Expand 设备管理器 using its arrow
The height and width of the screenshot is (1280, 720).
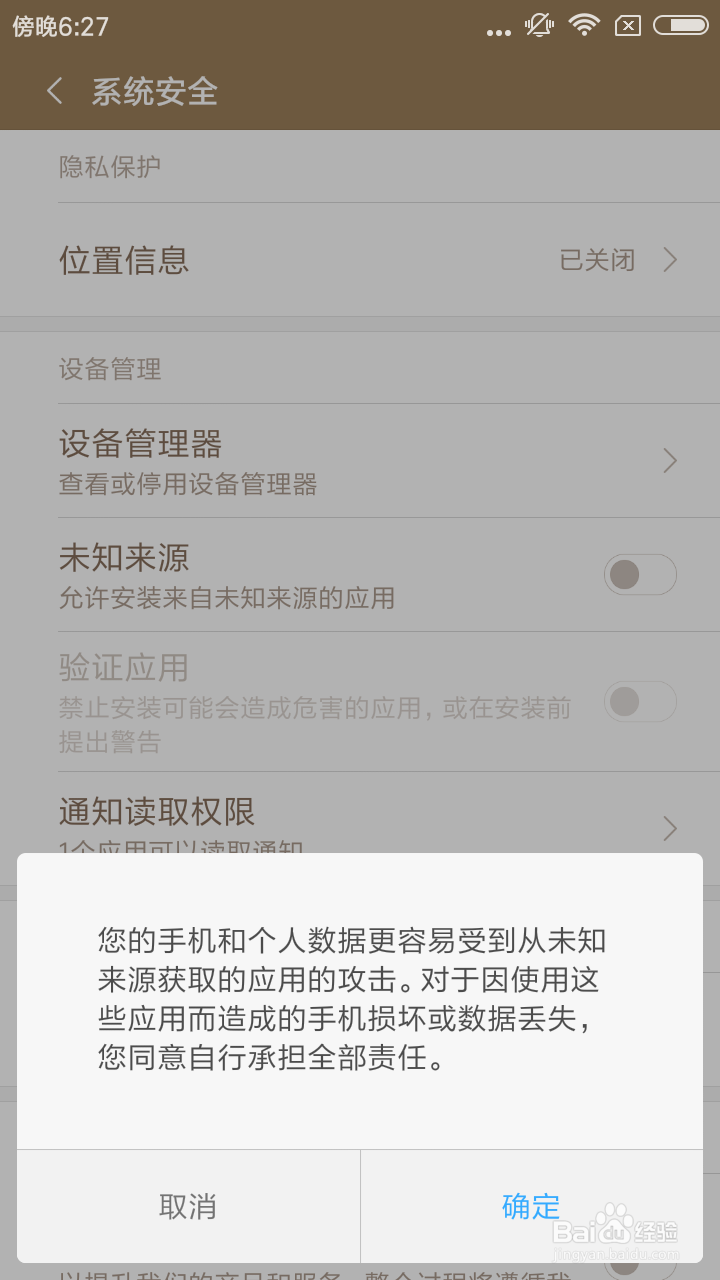click(669, 460)
